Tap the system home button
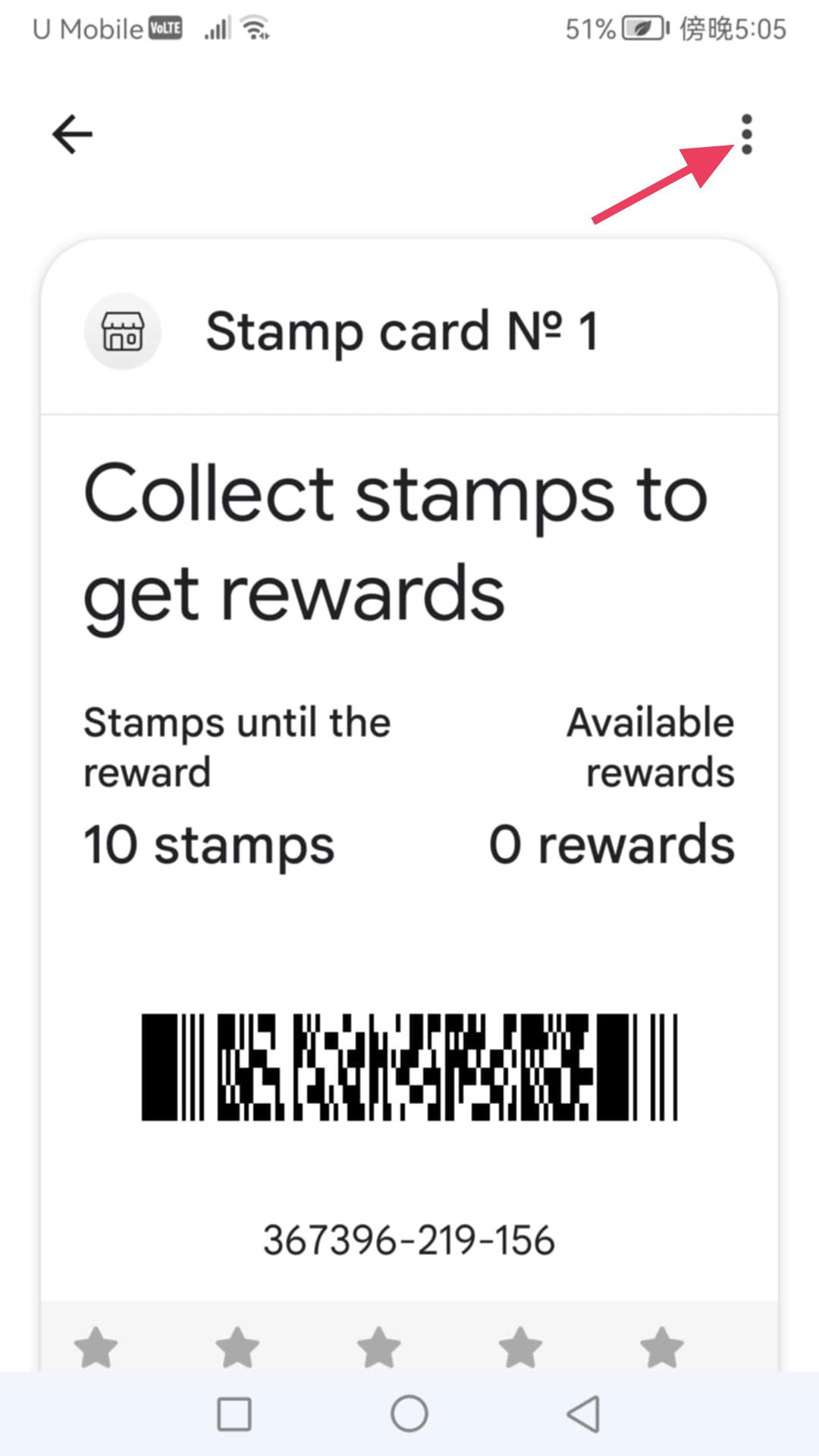819x1456 pixels. [x=409, y=1414]
